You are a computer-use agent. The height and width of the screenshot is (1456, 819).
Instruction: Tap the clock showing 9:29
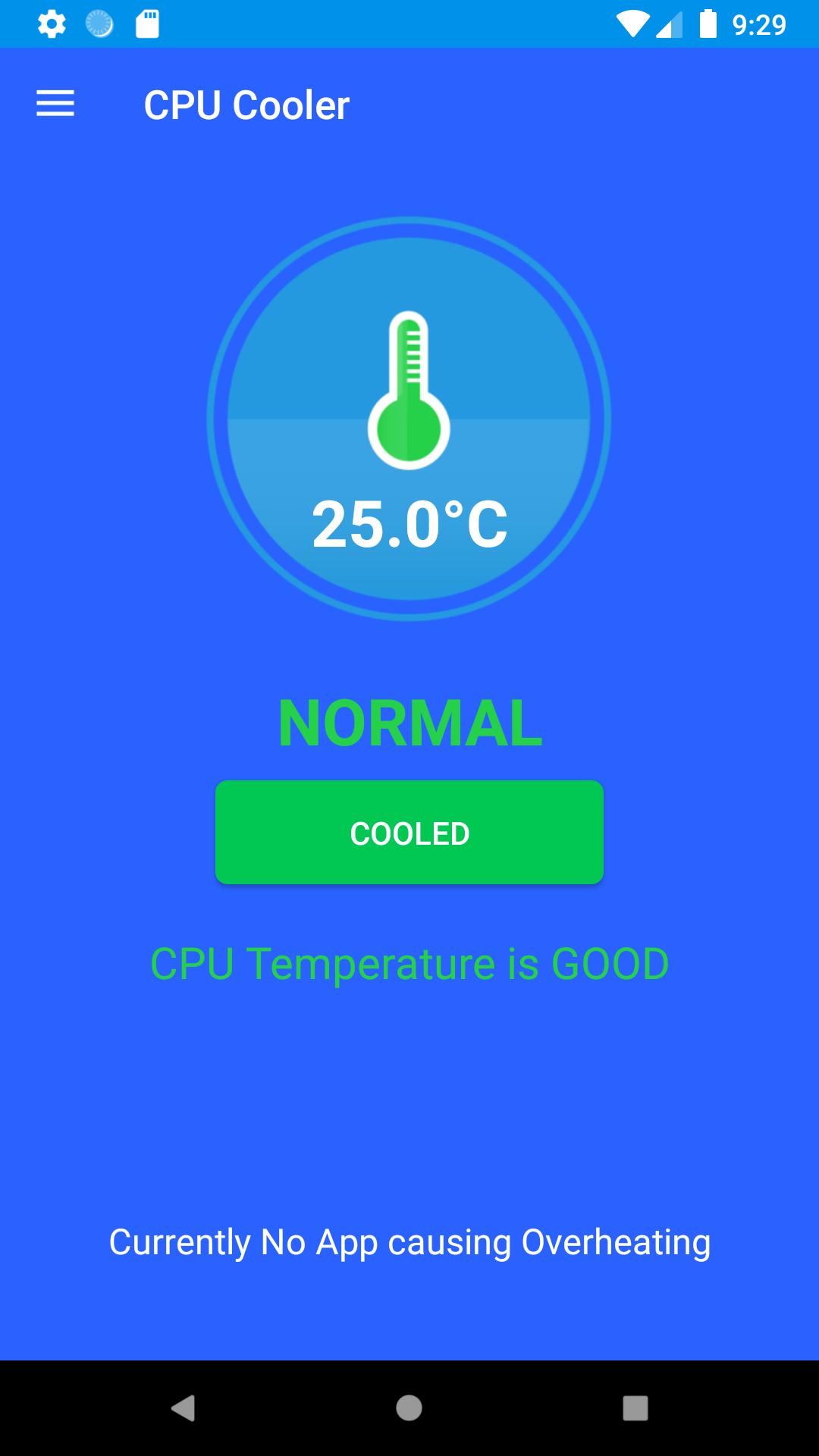pos(761,24)
